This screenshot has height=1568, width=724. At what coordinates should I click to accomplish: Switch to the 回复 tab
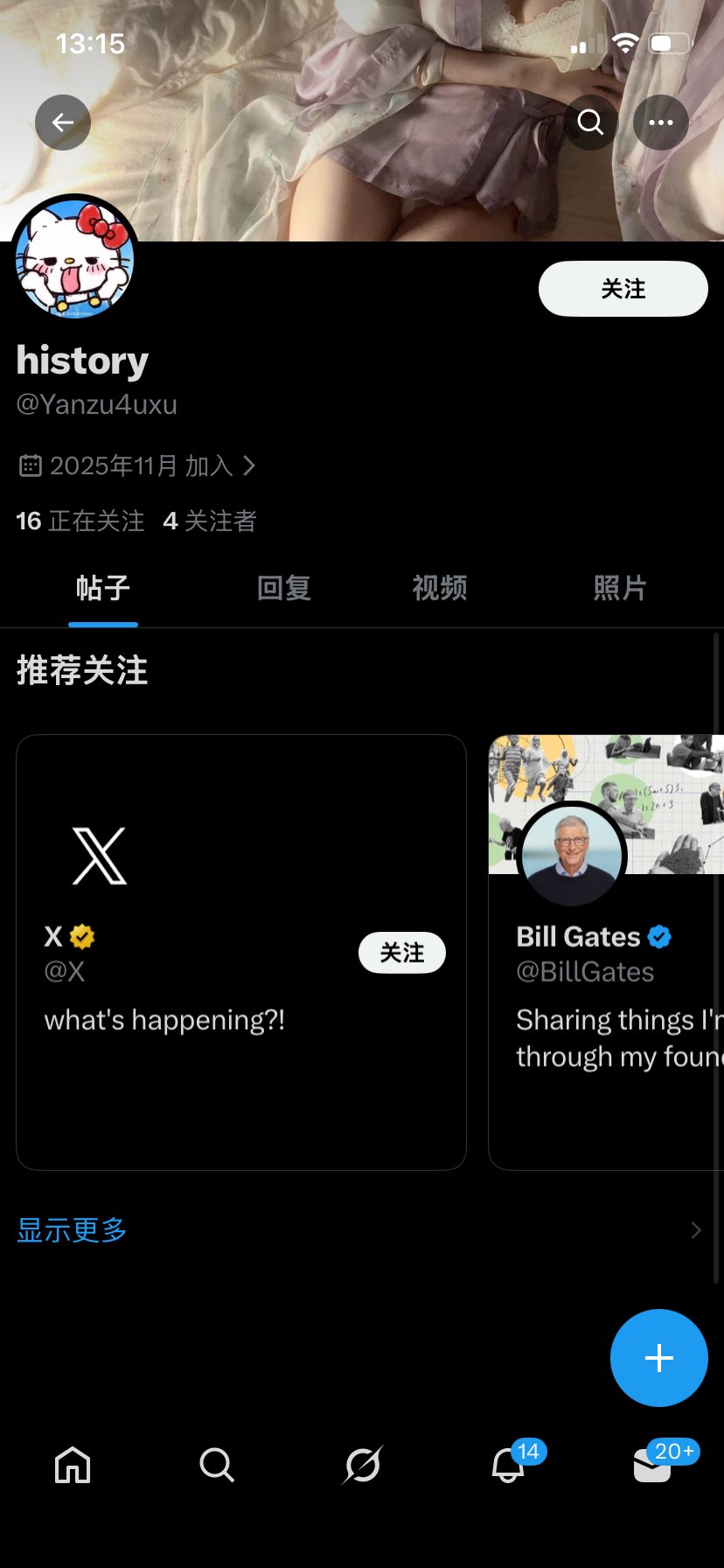(x=283, y=588)
